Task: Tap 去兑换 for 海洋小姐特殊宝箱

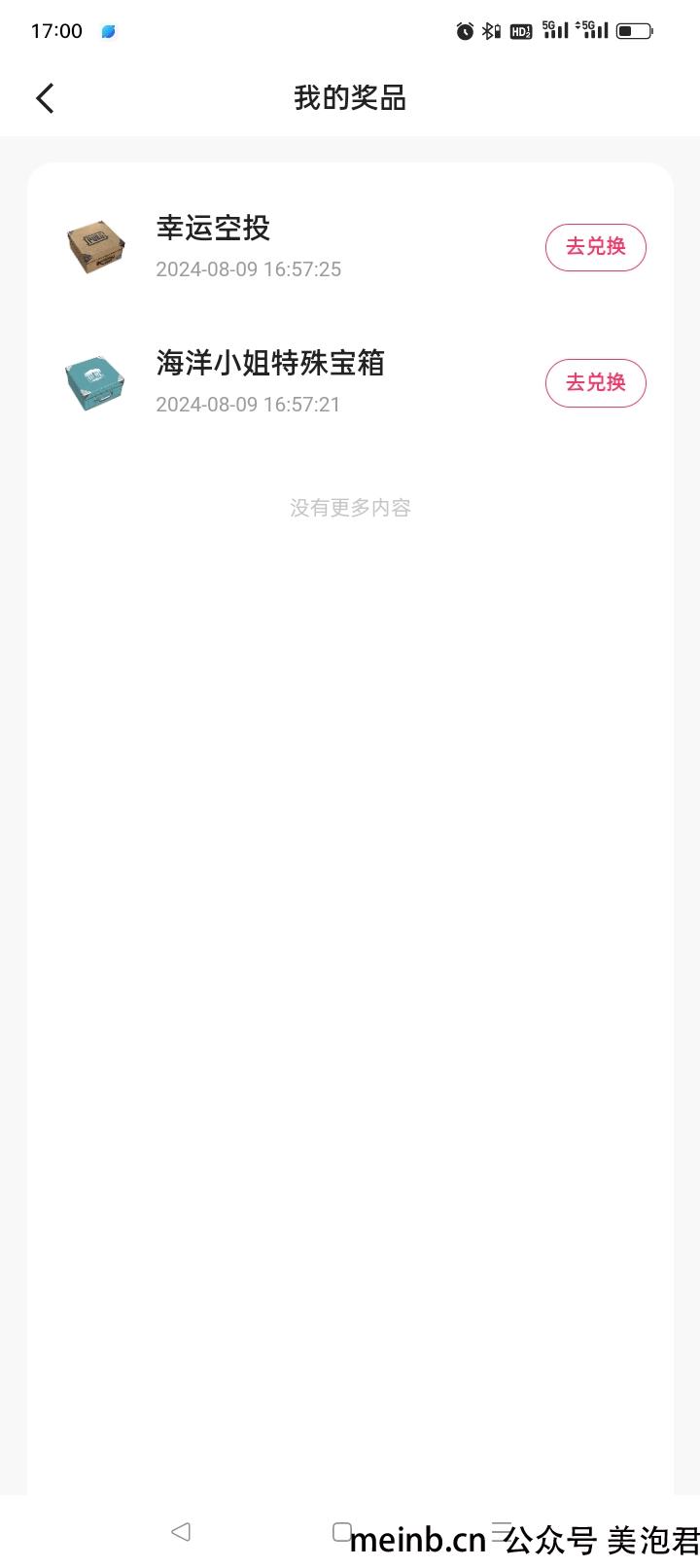Action: click(x=596, y=382)
